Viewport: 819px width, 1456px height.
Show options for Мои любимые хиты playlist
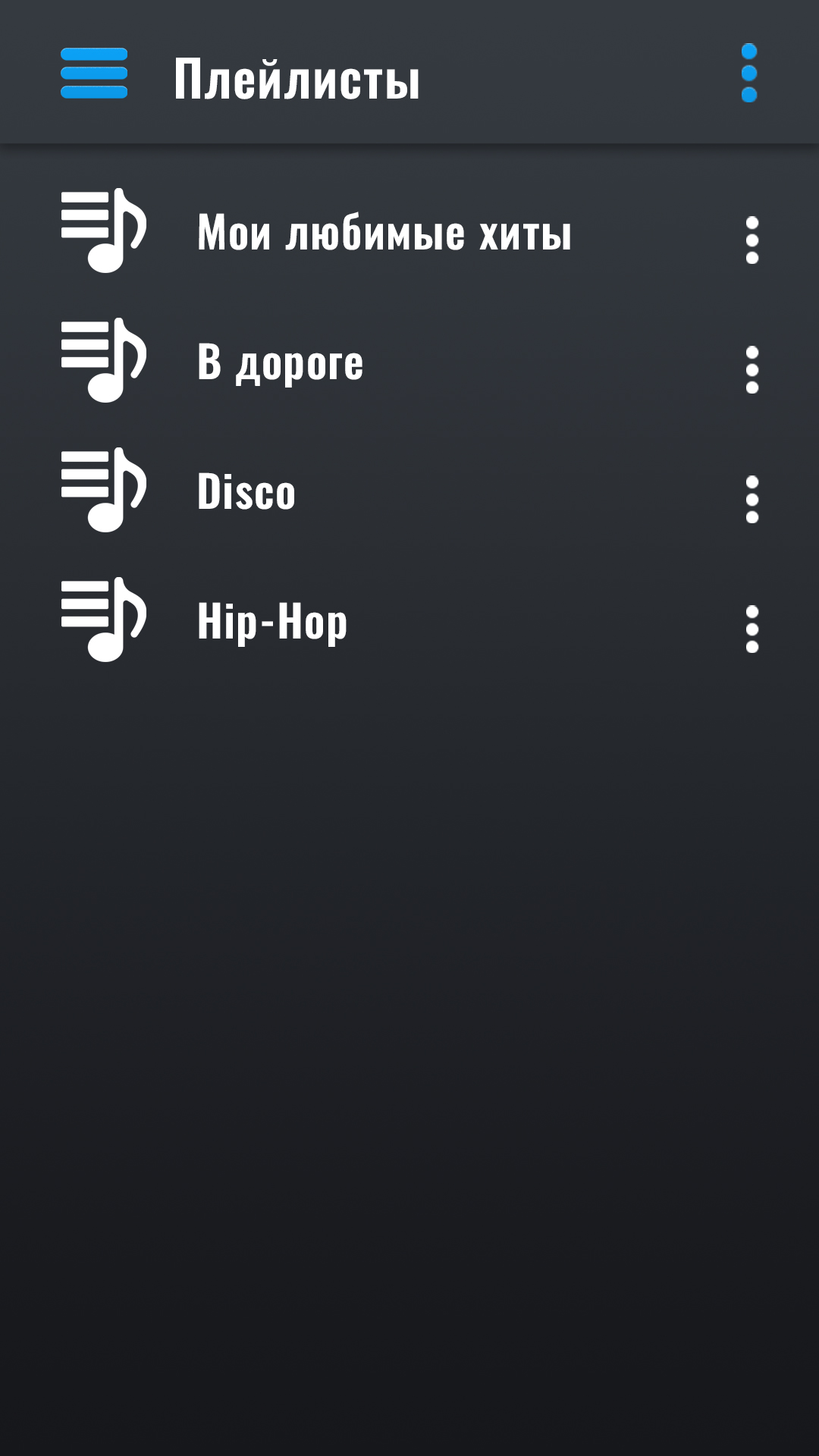coord(752,240)
